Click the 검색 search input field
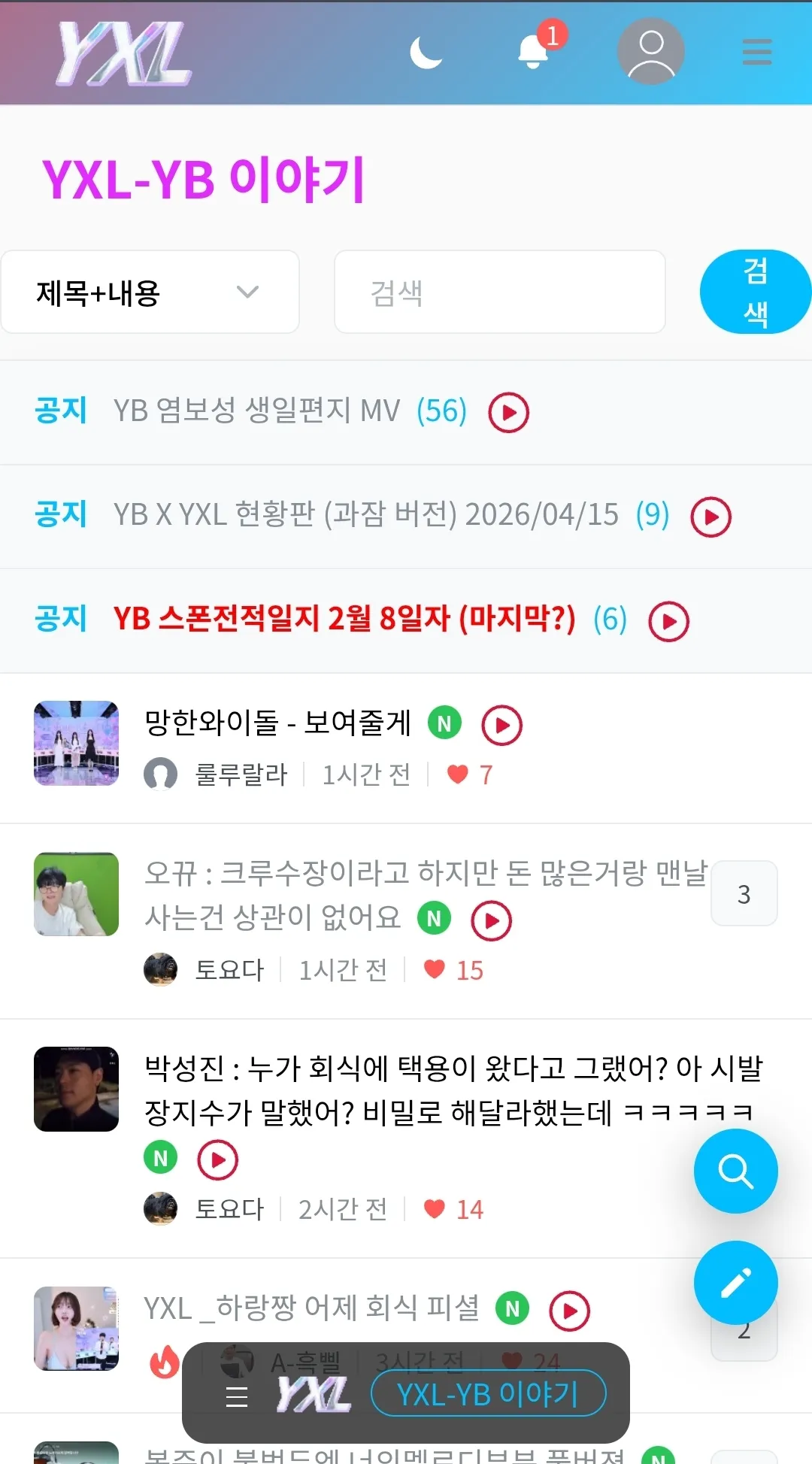Image resolution: width=812 pixels, height=1464 pixels. coord(499,292)
